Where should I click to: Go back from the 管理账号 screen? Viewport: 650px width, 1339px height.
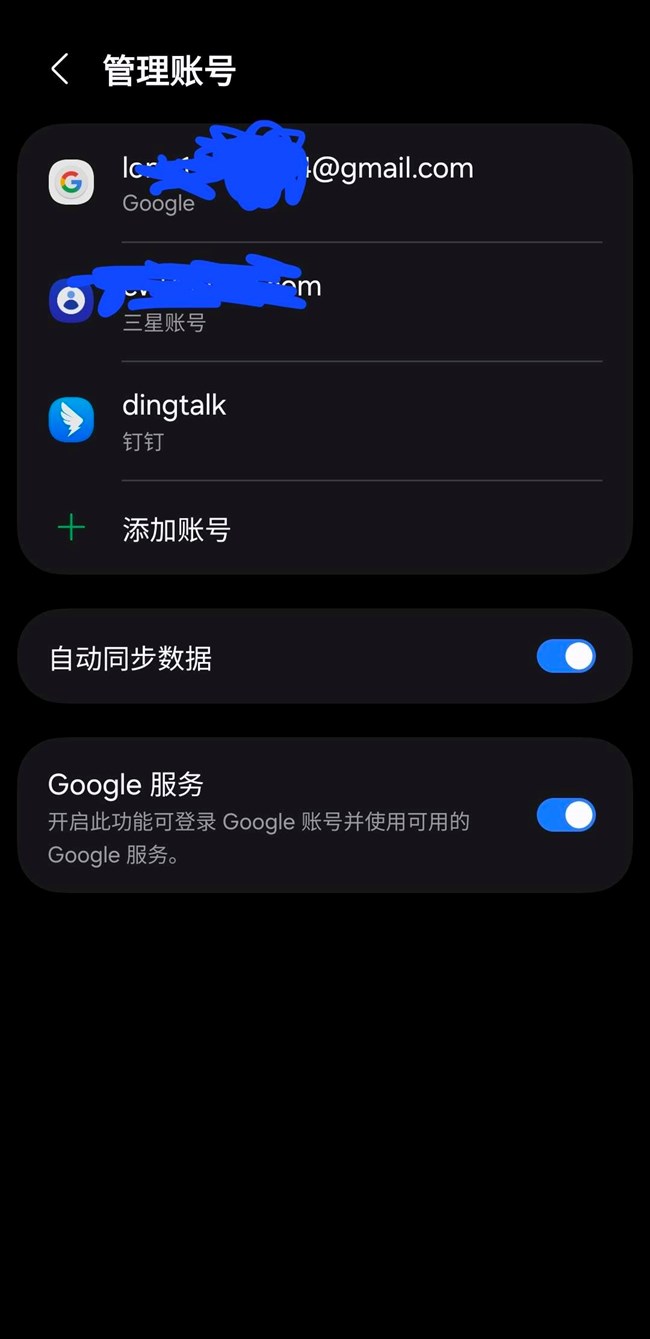tap(60, 70)
